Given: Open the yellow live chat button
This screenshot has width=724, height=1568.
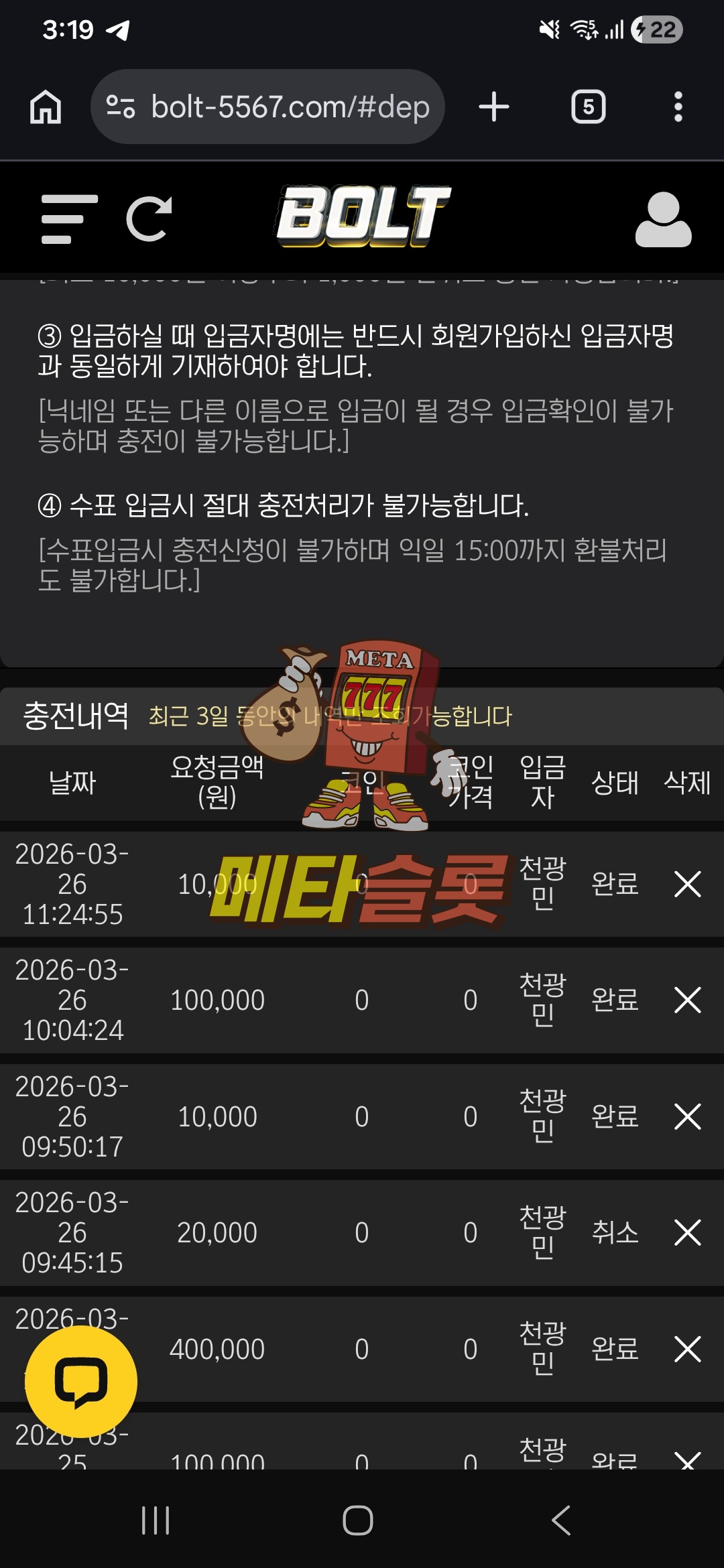Looking at the screenshot, I should pyautogui.click(x=81, y=1381).
